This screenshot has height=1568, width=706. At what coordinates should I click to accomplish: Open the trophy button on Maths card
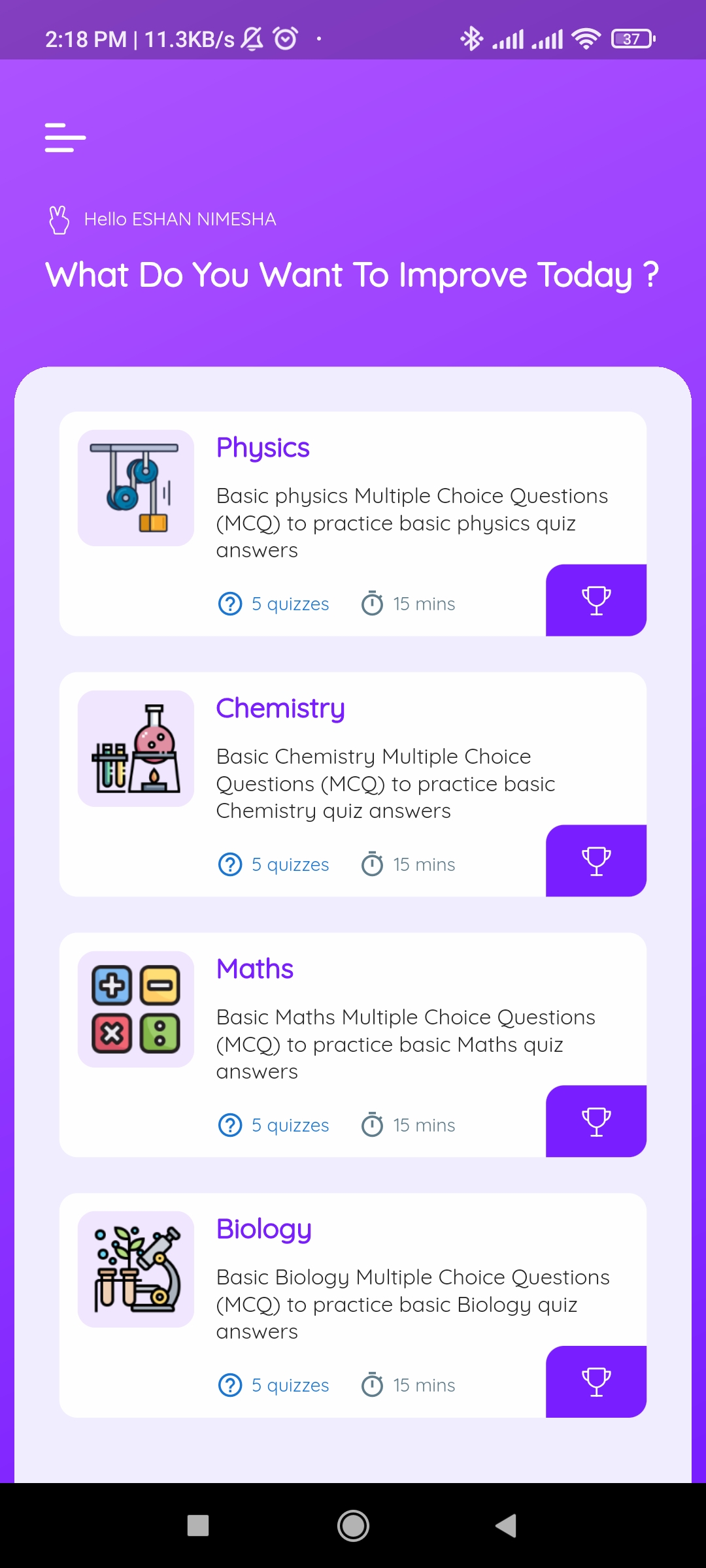(x=596, y=1121)
